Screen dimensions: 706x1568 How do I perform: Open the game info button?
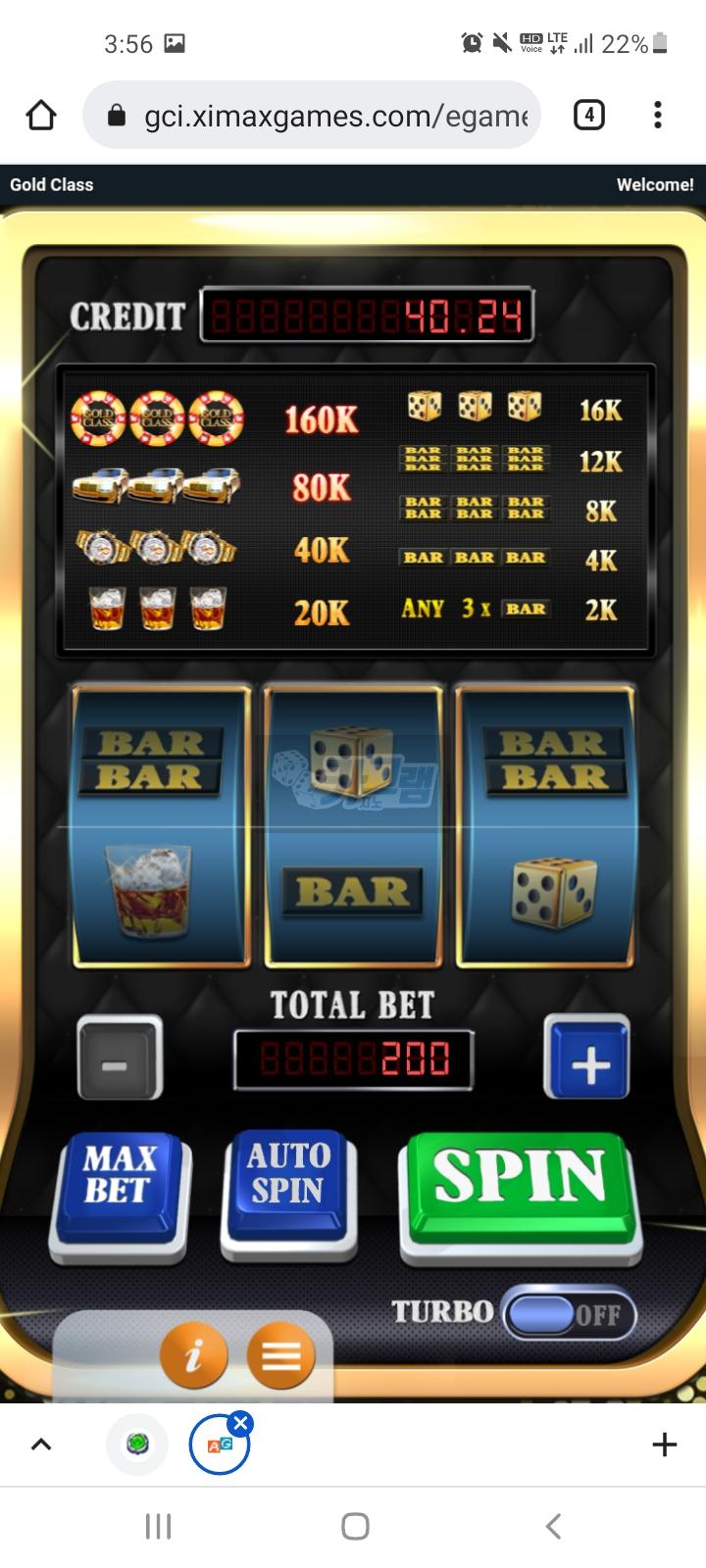click(x=193, y=1356)
